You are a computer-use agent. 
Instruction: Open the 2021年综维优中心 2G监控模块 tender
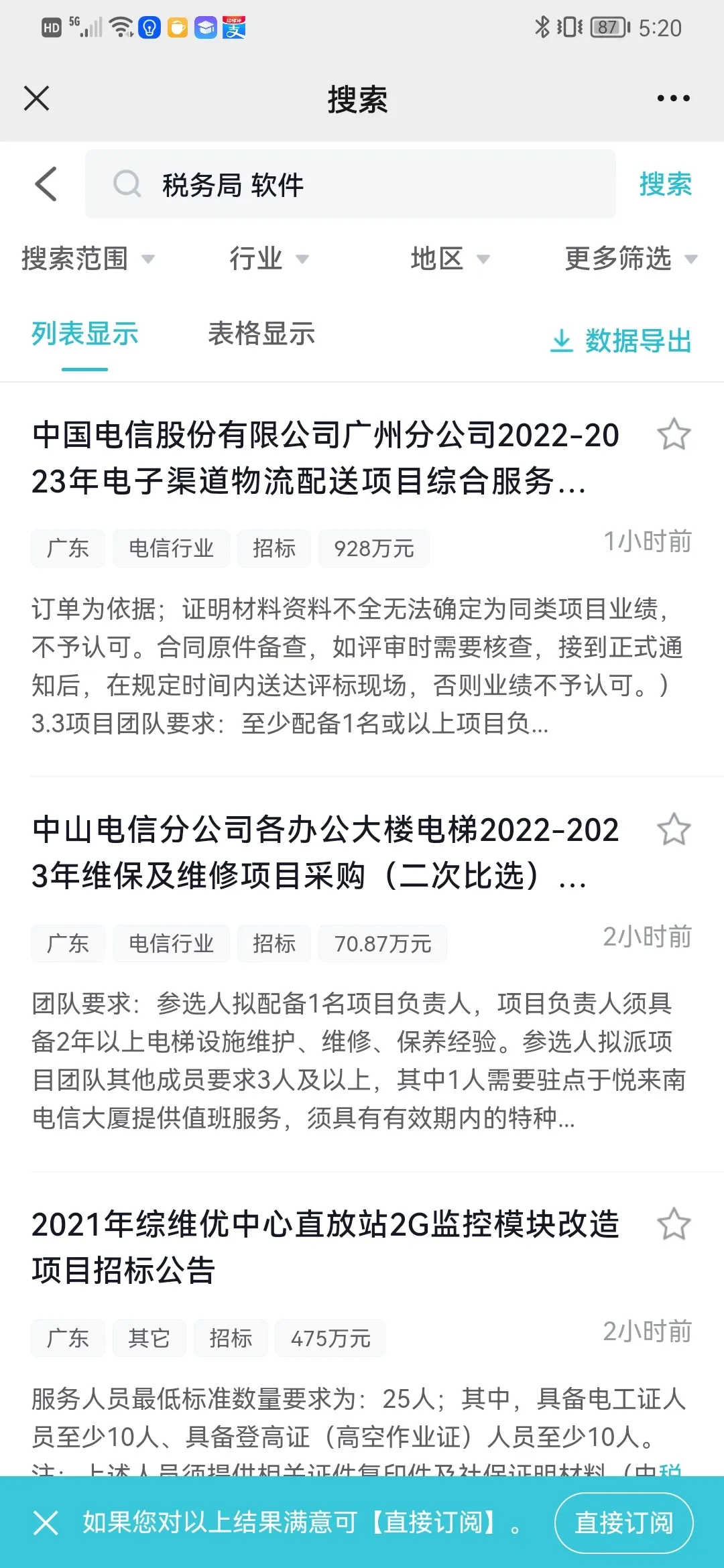tap(325, 1246)
